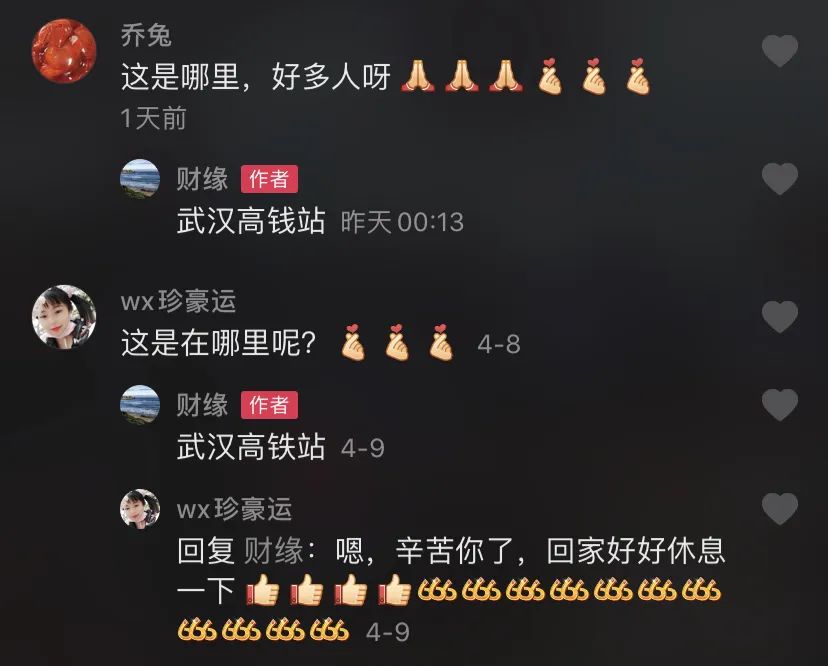Screen dimensions: 828x666
Task: Like 乔兔's comment asking 这是哪里
Action: pos(779,51)
